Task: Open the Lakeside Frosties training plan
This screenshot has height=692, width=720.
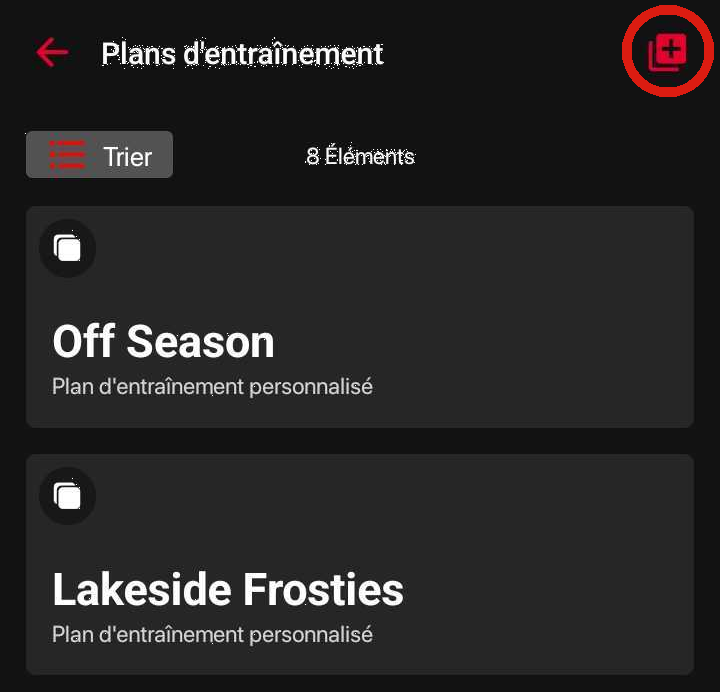Action: pos(360,565)
